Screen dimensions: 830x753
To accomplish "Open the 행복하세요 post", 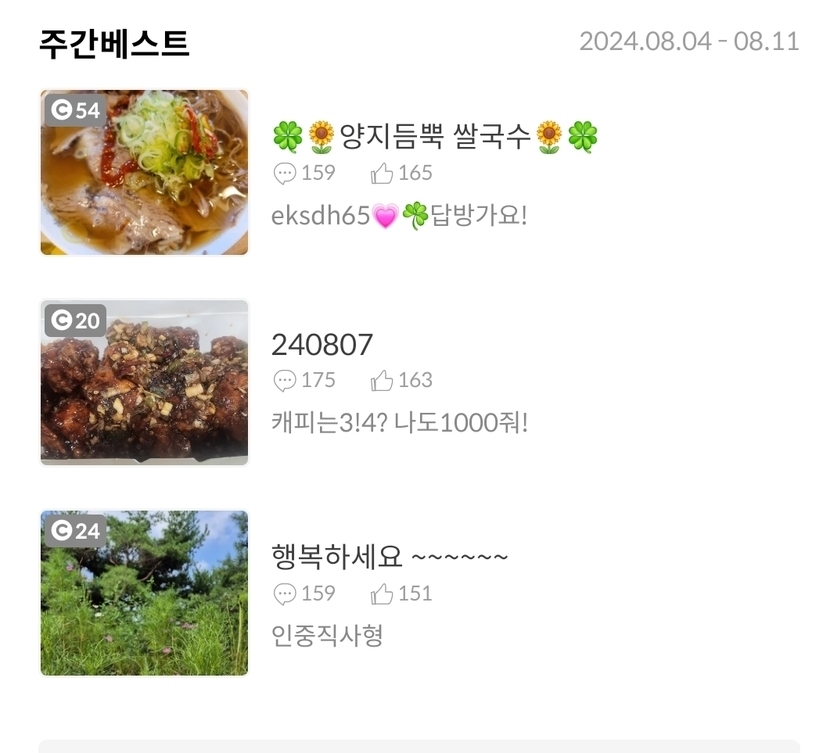I will [389, 555].
